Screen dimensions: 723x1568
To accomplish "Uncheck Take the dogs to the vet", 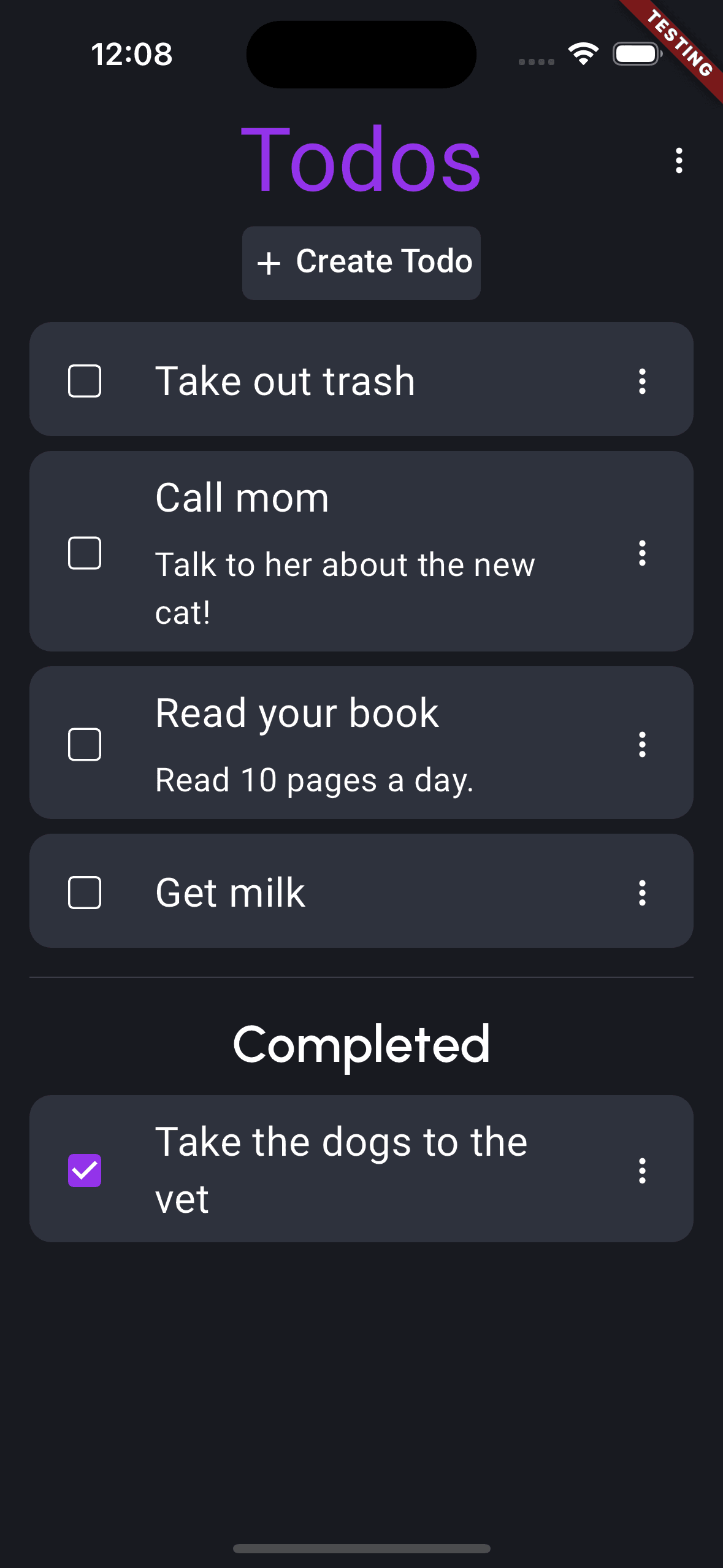I will point(85,1170).
